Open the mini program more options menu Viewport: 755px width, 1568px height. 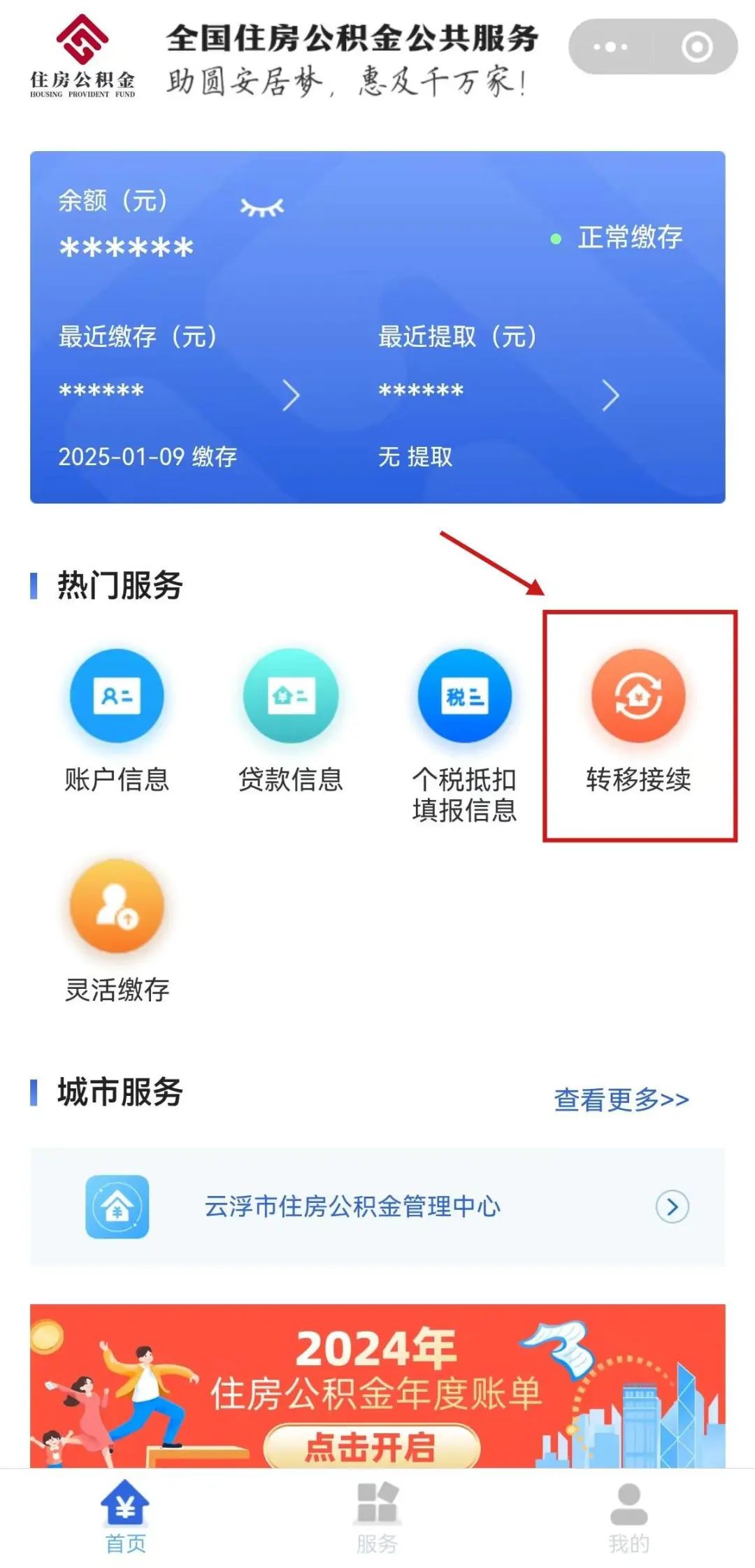[x=610, y=47]
